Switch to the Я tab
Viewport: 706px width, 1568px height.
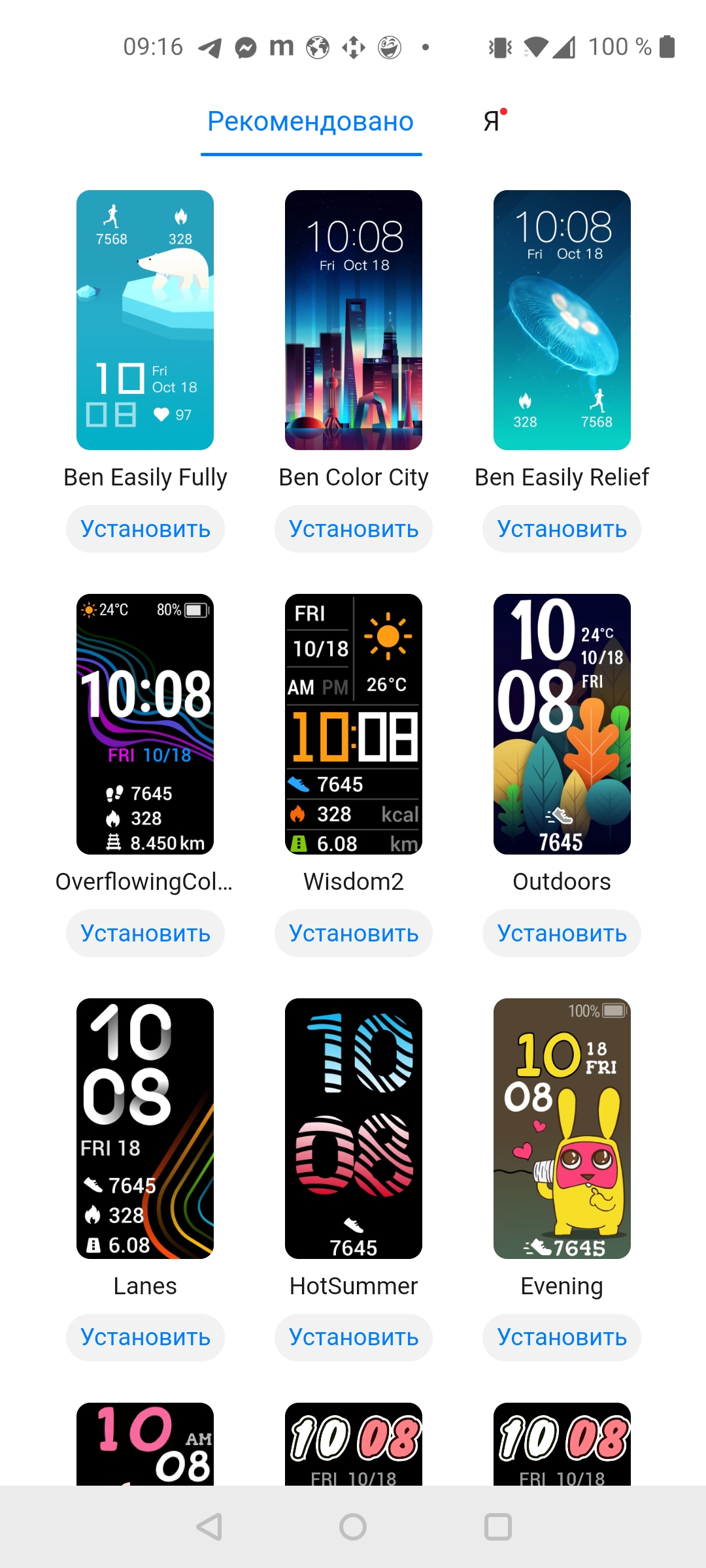point(492,122)
